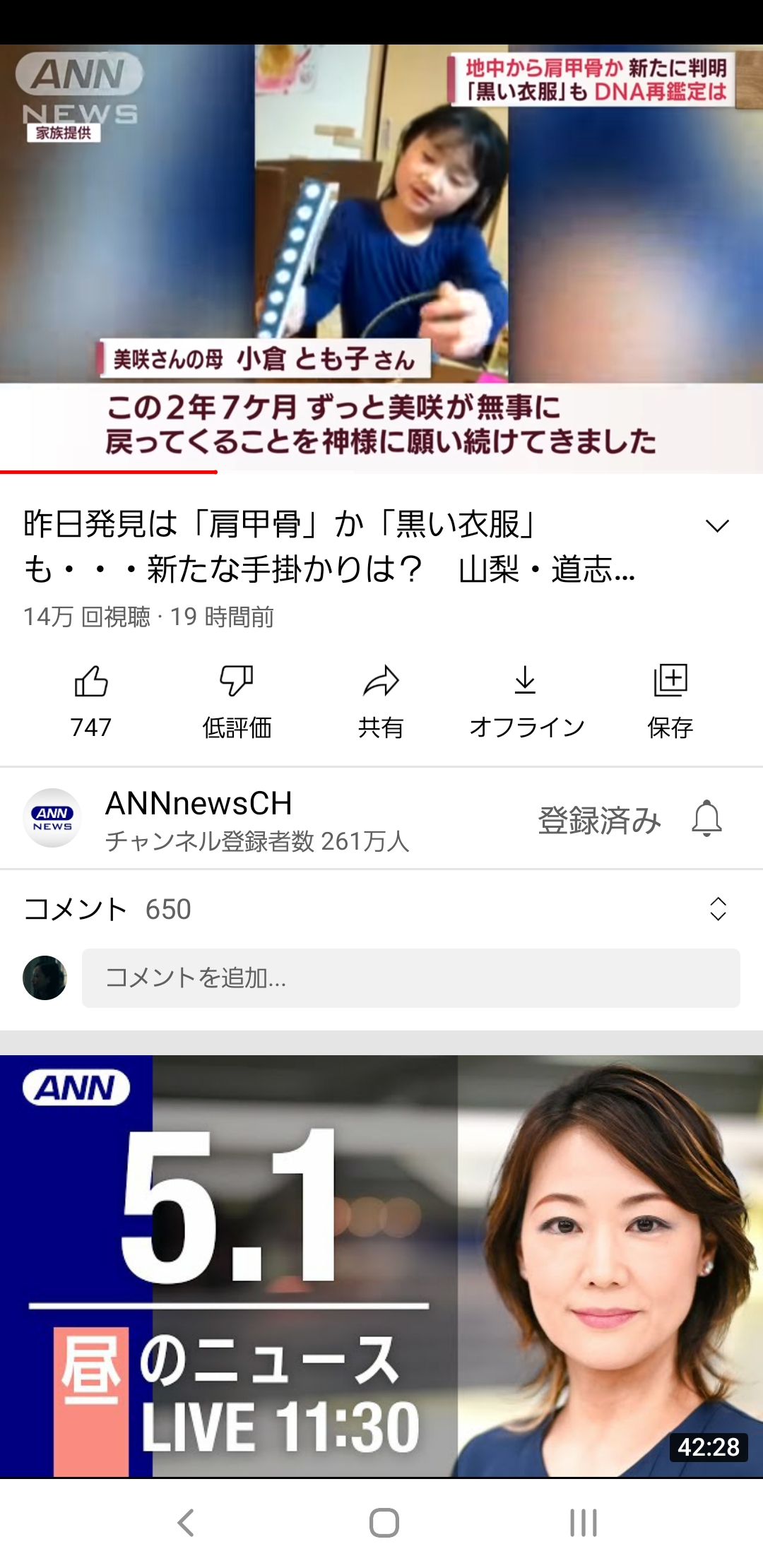Image resolution: width=763 pixels, height=1568 pixels.
Task: Open notification bell settings for channel
Action: [x=706, y=819]
